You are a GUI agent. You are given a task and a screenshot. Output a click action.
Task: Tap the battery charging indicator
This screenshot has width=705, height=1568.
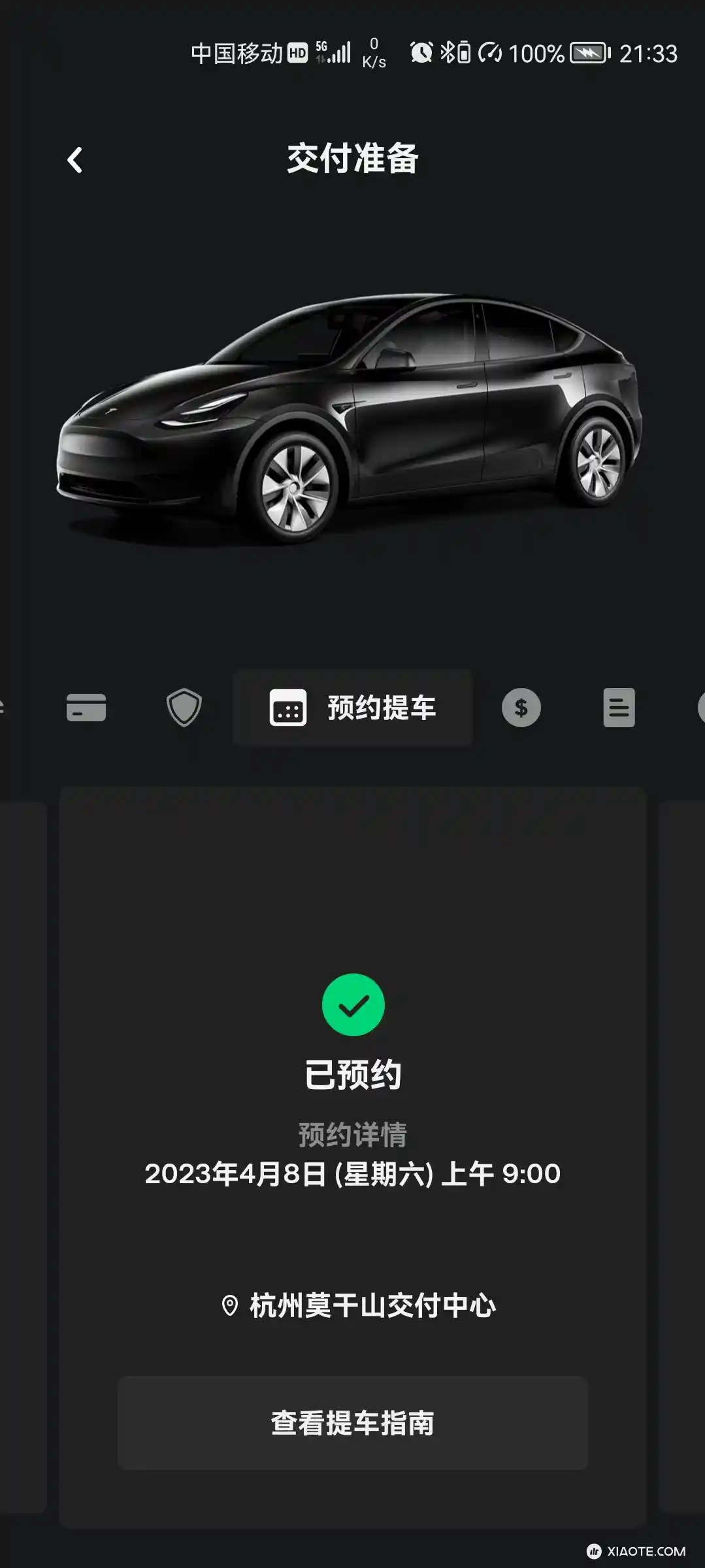click(x=587, y=52)
